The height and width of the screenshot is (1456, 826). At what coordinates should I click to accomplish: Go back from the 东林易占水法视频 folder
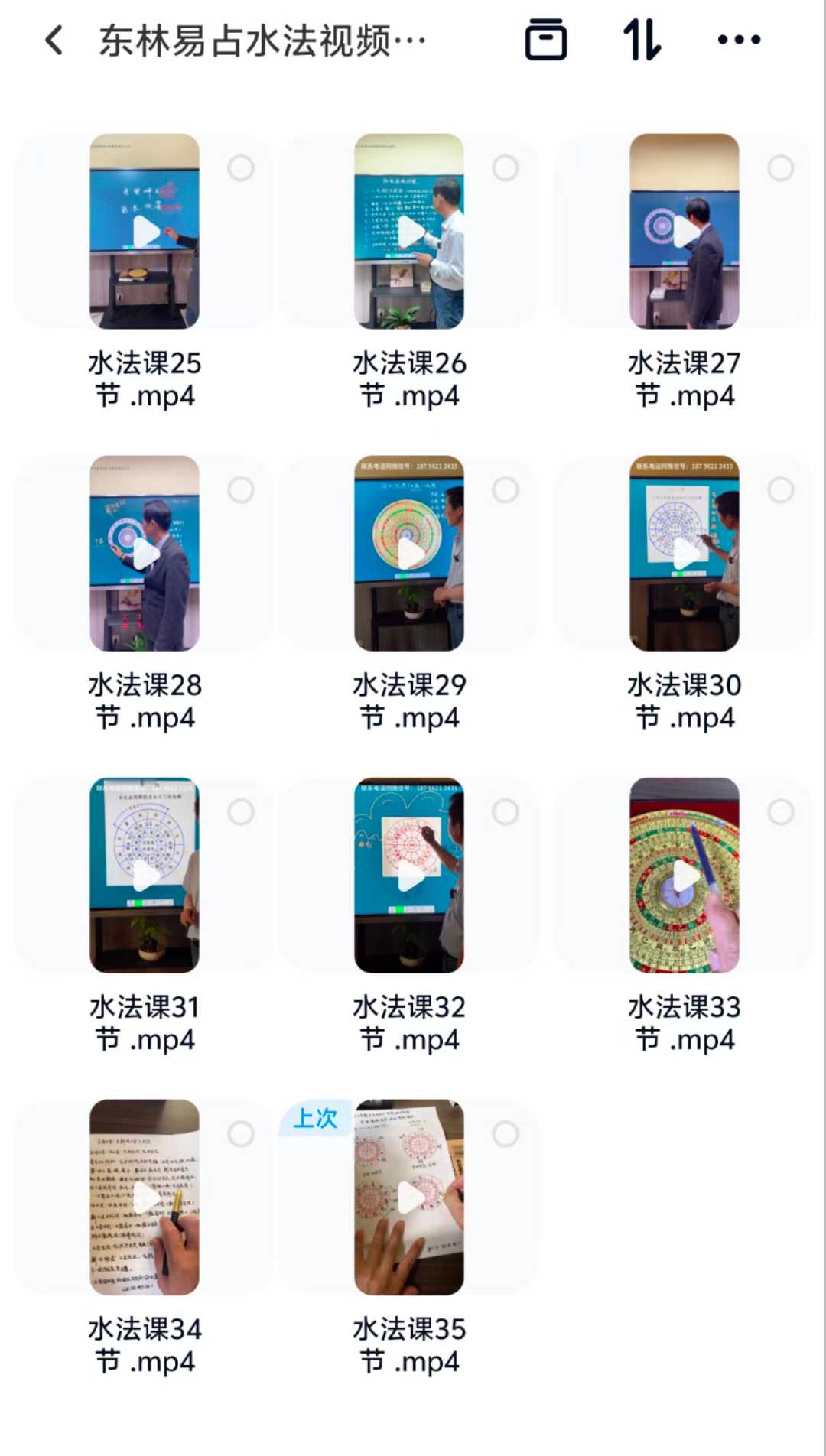pos(54,41)
